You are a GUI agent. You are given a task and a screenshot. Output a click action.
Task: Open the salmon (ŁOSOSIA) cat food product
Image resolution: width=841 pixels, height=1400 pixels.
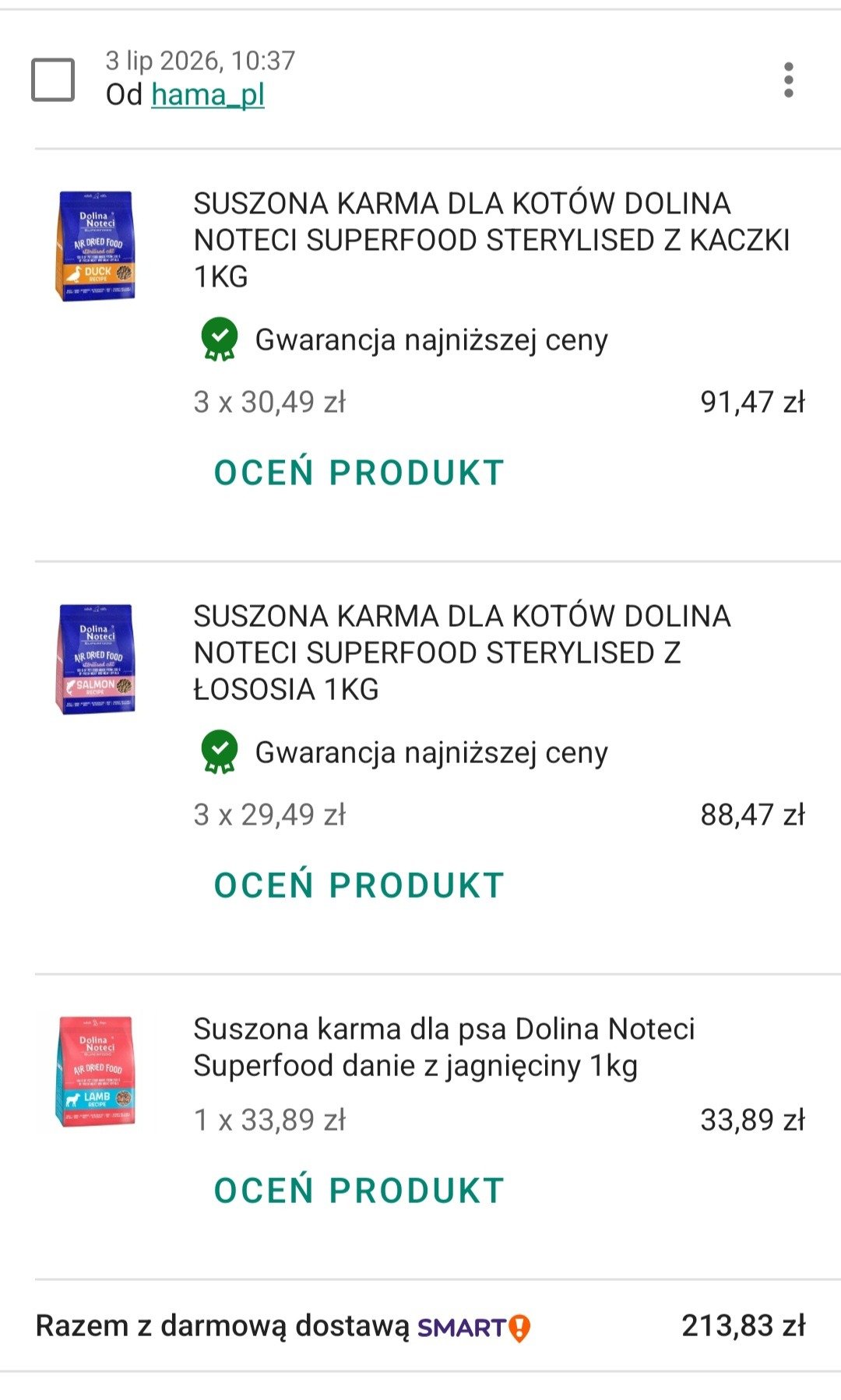coord(462,653)
